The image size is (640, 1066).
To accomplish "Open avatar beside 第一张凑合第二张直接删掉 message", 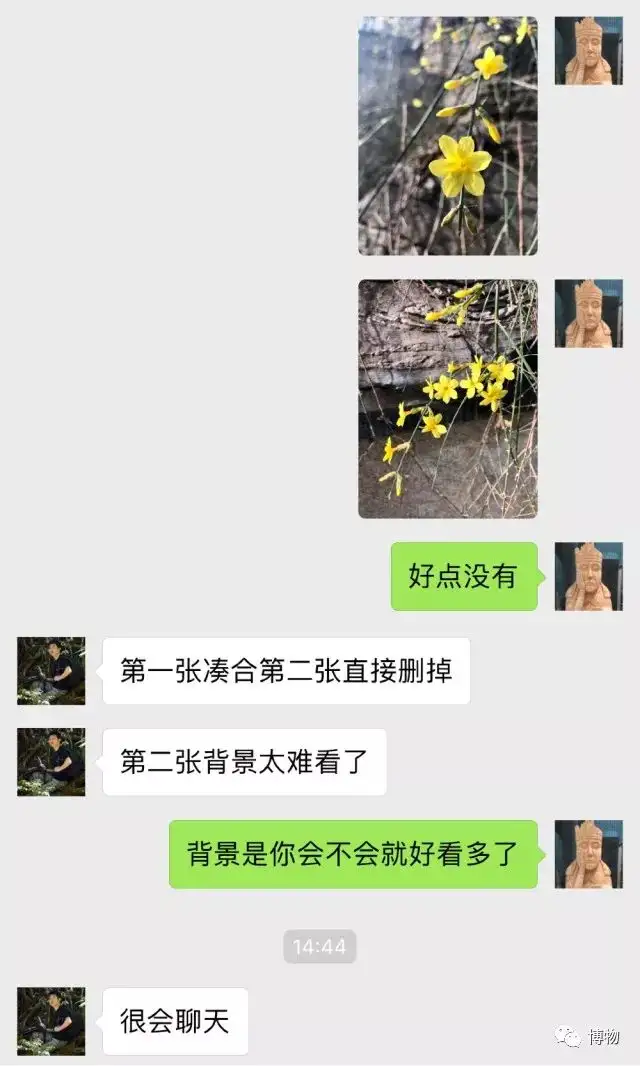I will point(51,671).
